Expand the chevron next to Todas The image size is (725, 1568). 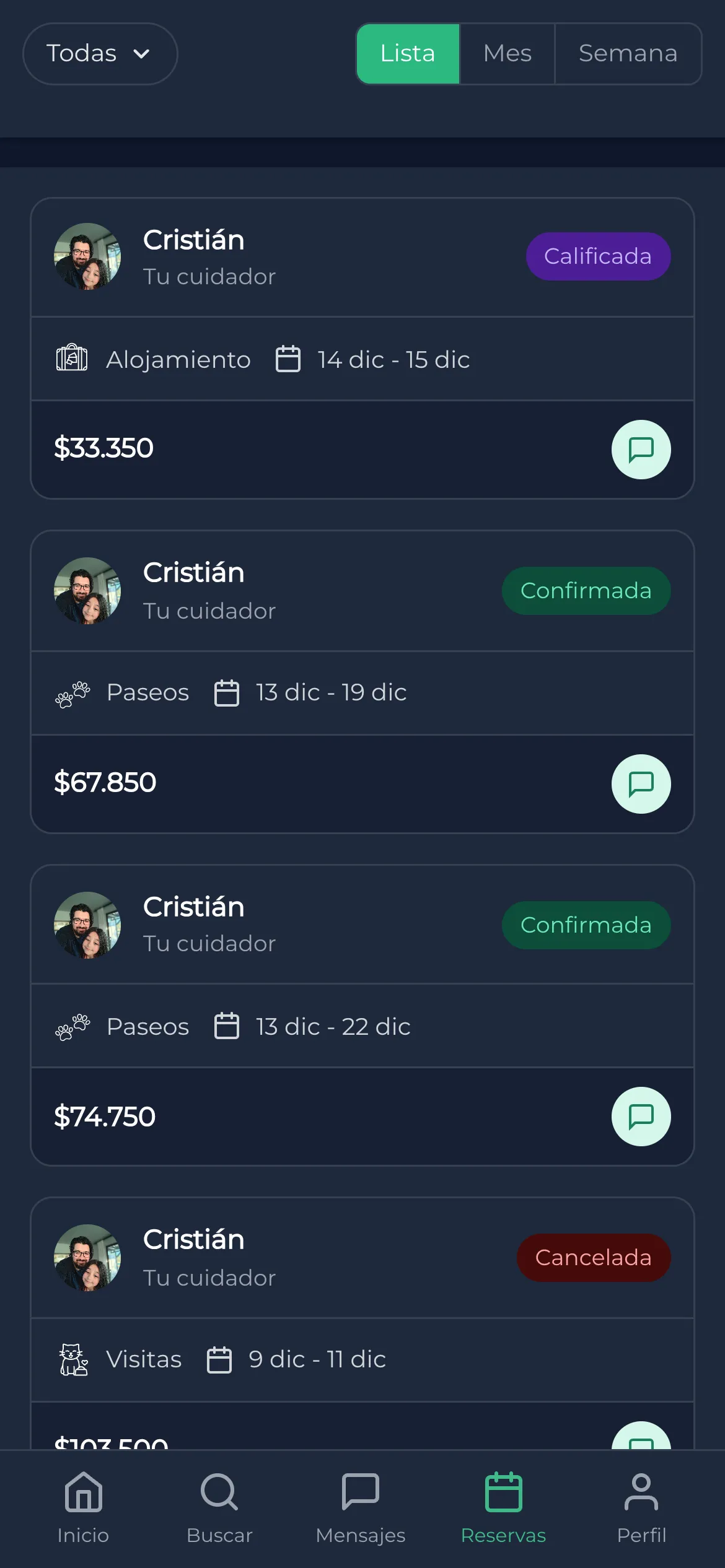(x=142, y=54)
